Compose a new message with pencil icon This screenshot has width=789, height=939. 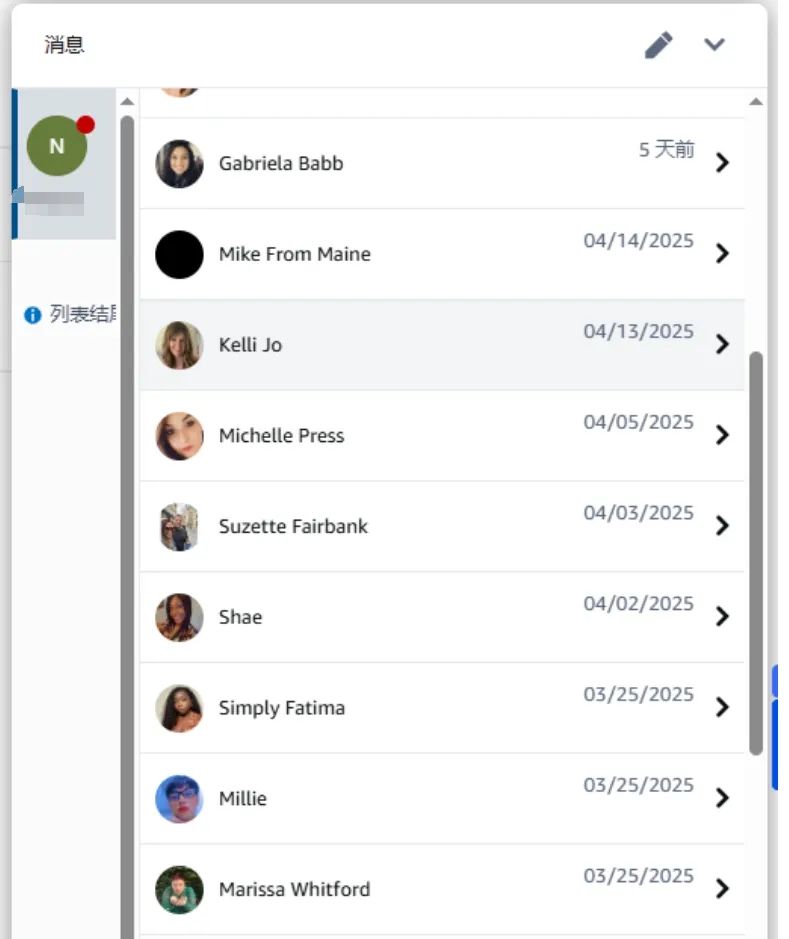658,45
